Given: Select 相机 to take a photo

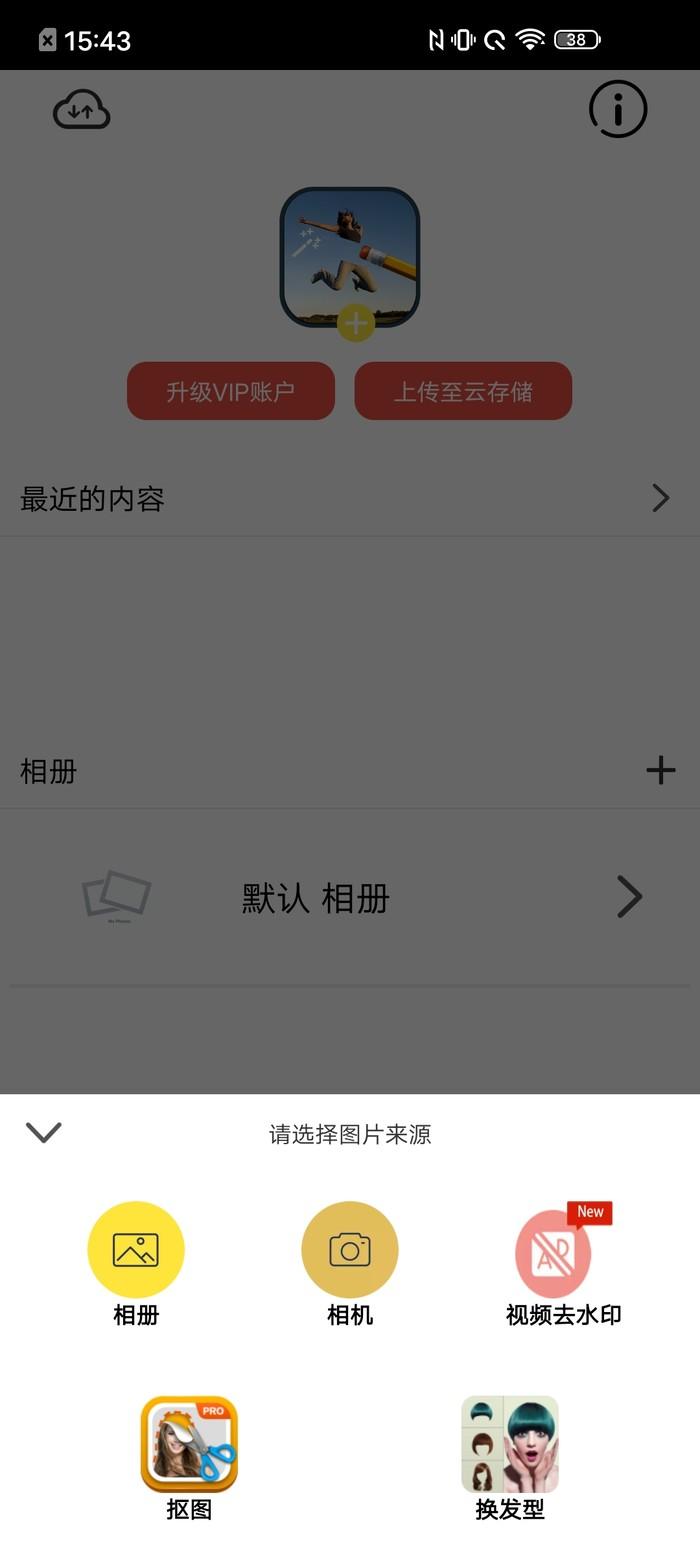Looking at the screenshot, I should pyautogui.click(x=350, y=1250).
